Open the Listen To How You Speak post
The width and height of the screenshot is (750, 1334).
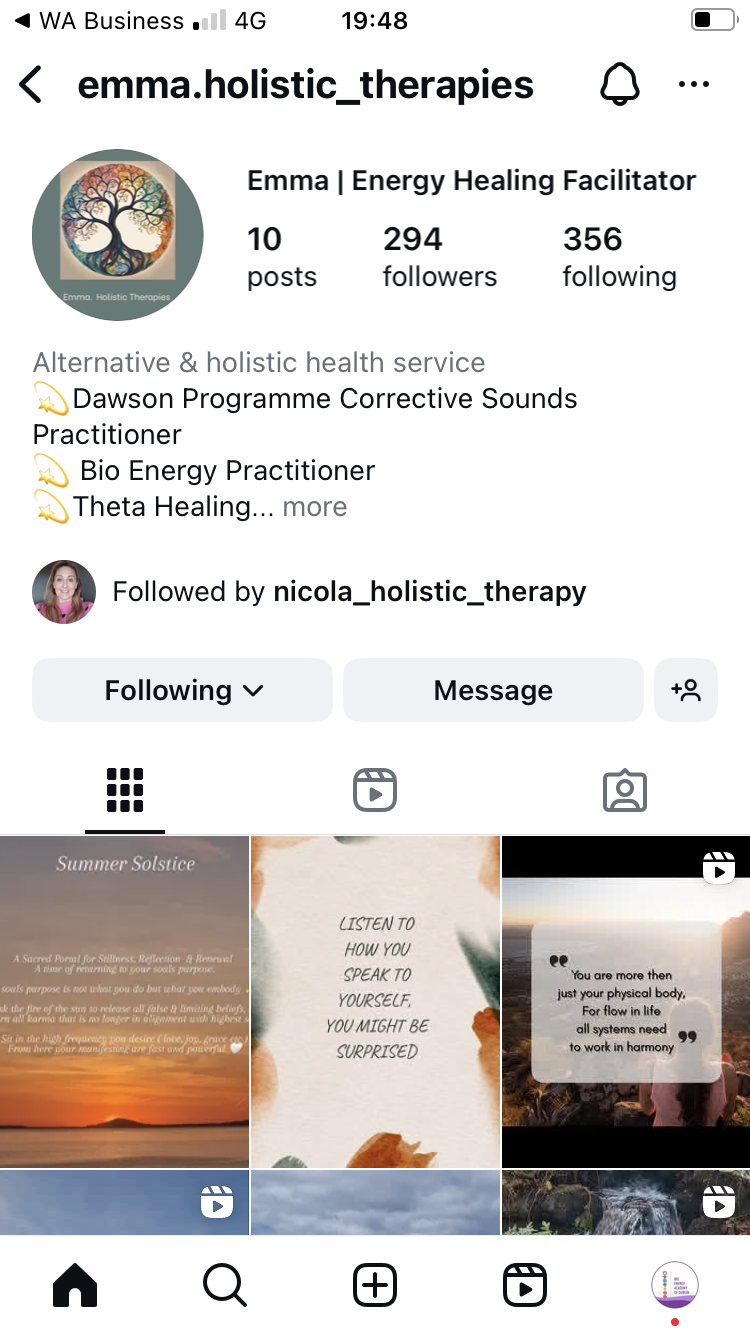[375, 1000]
